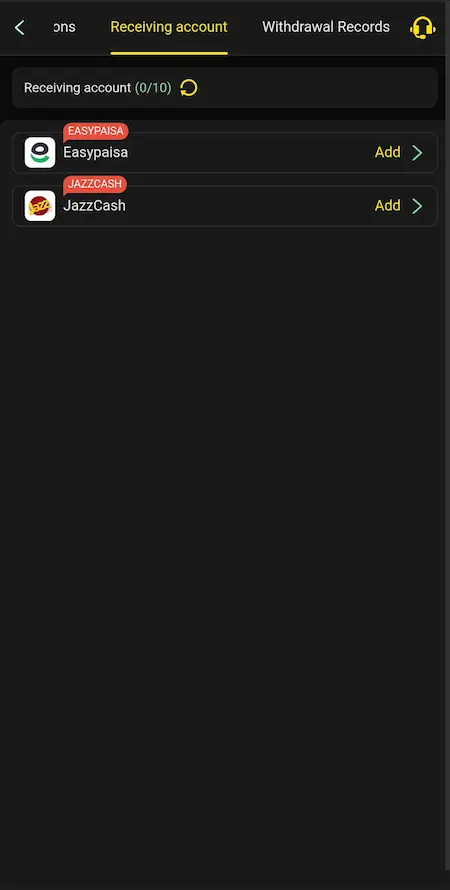The height and width of the screenshot is (890, 450).
Task: Select the Receiving account tab
Action: point(169,27)
